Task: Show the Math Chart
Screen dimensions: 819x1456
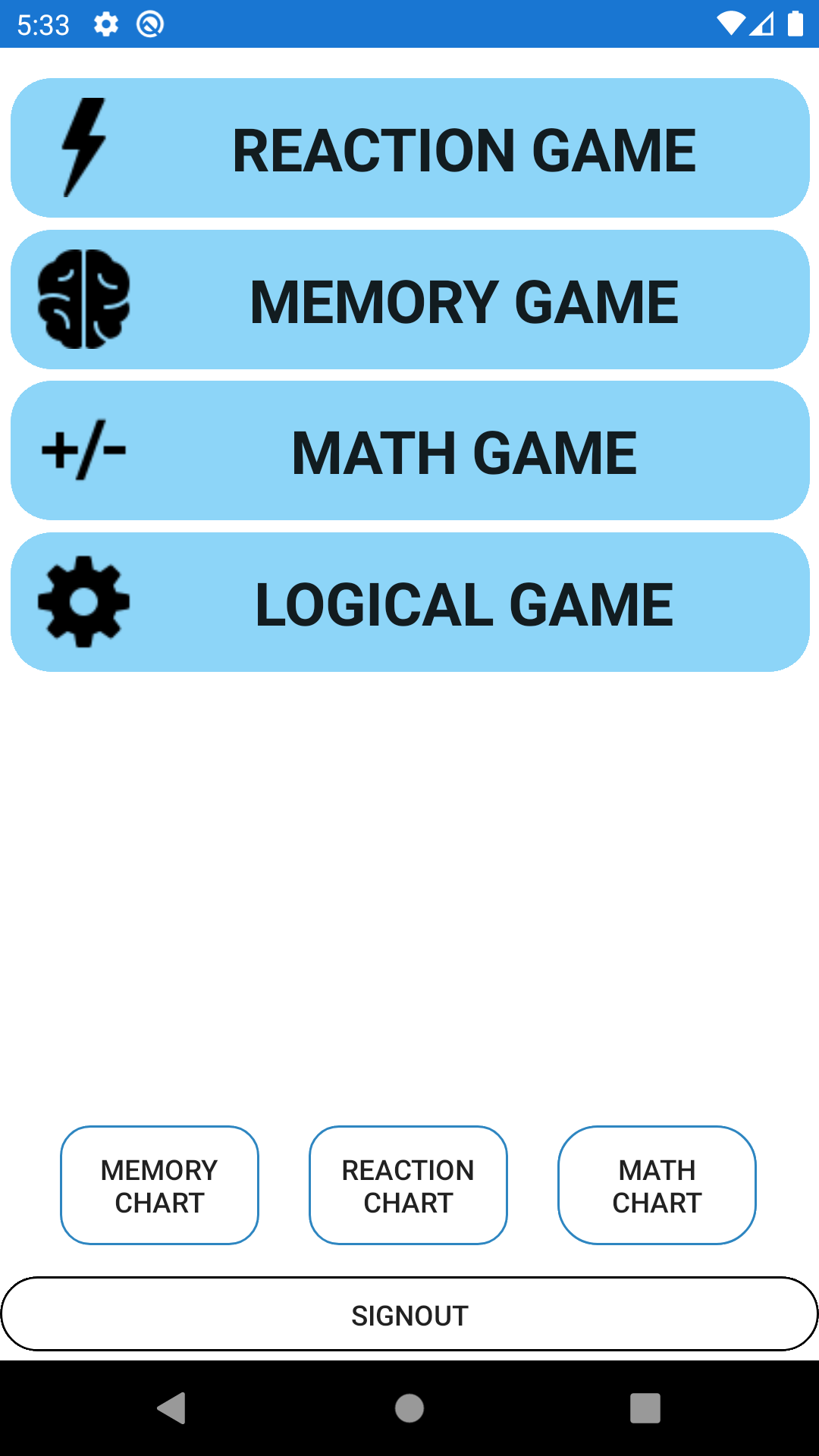Action: coord(657,1185)
